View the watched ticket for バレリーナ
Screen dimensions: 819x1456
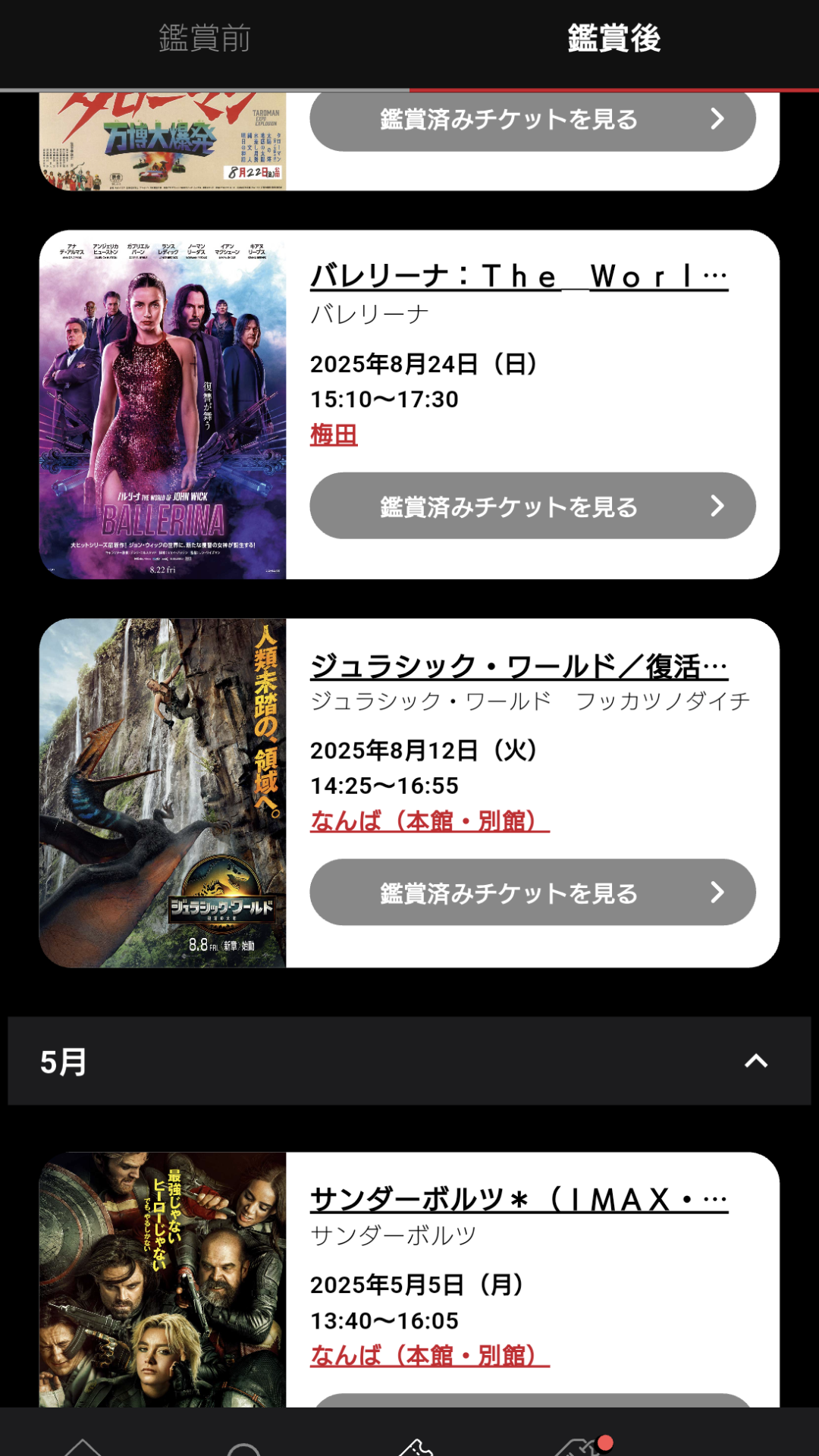point(532,506)
